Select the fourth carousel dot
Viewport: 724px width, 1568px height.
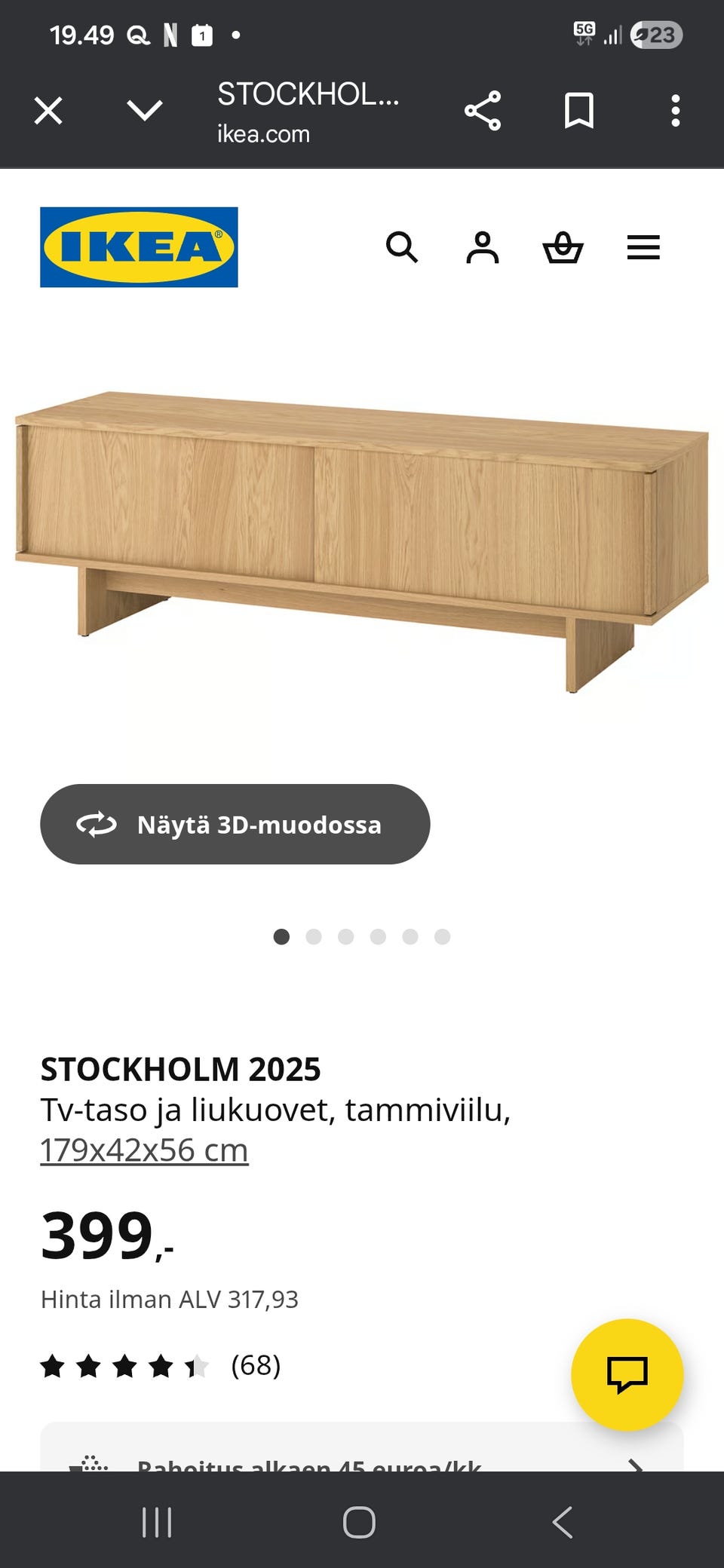click(379, 937)
